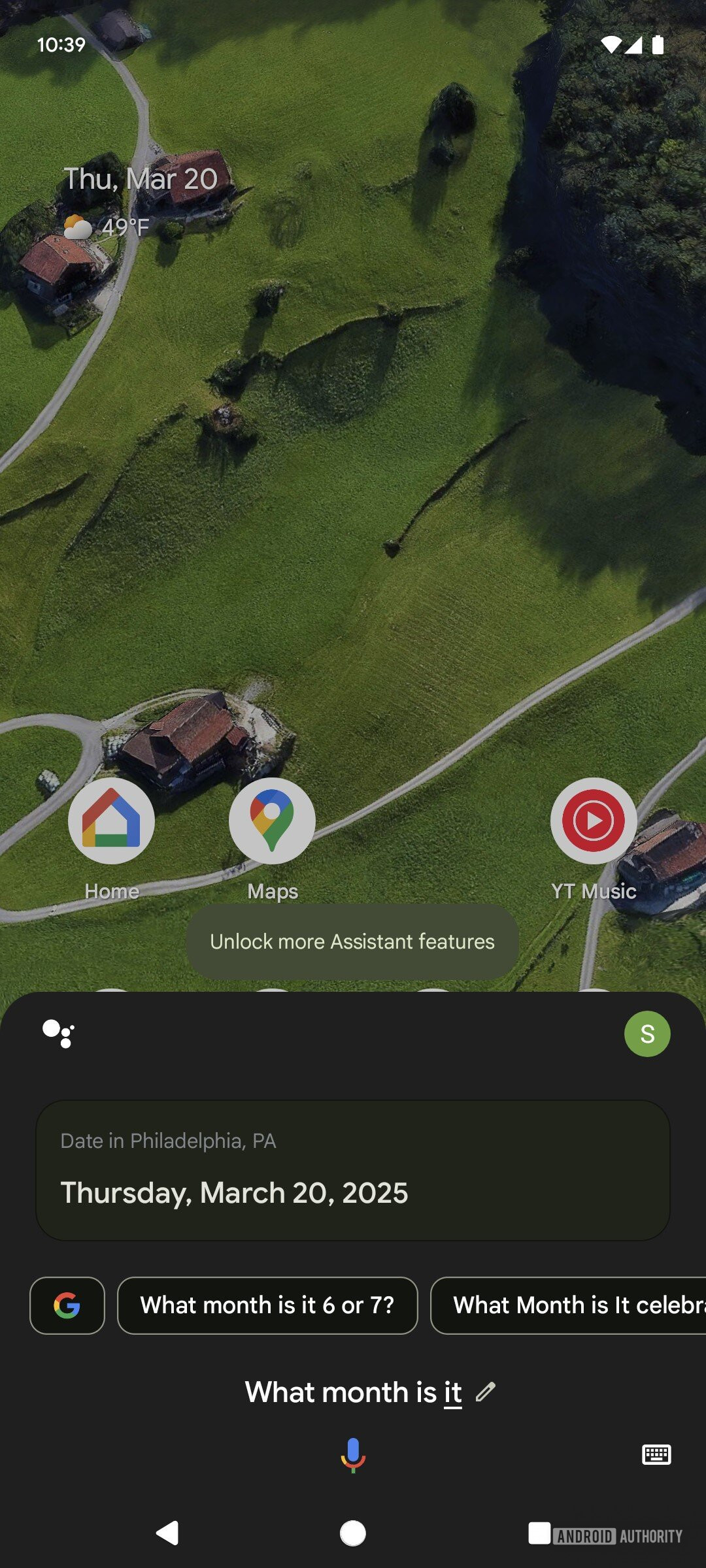
Task: Edit the query with the pencil icon
Action: coord(486,1392)
